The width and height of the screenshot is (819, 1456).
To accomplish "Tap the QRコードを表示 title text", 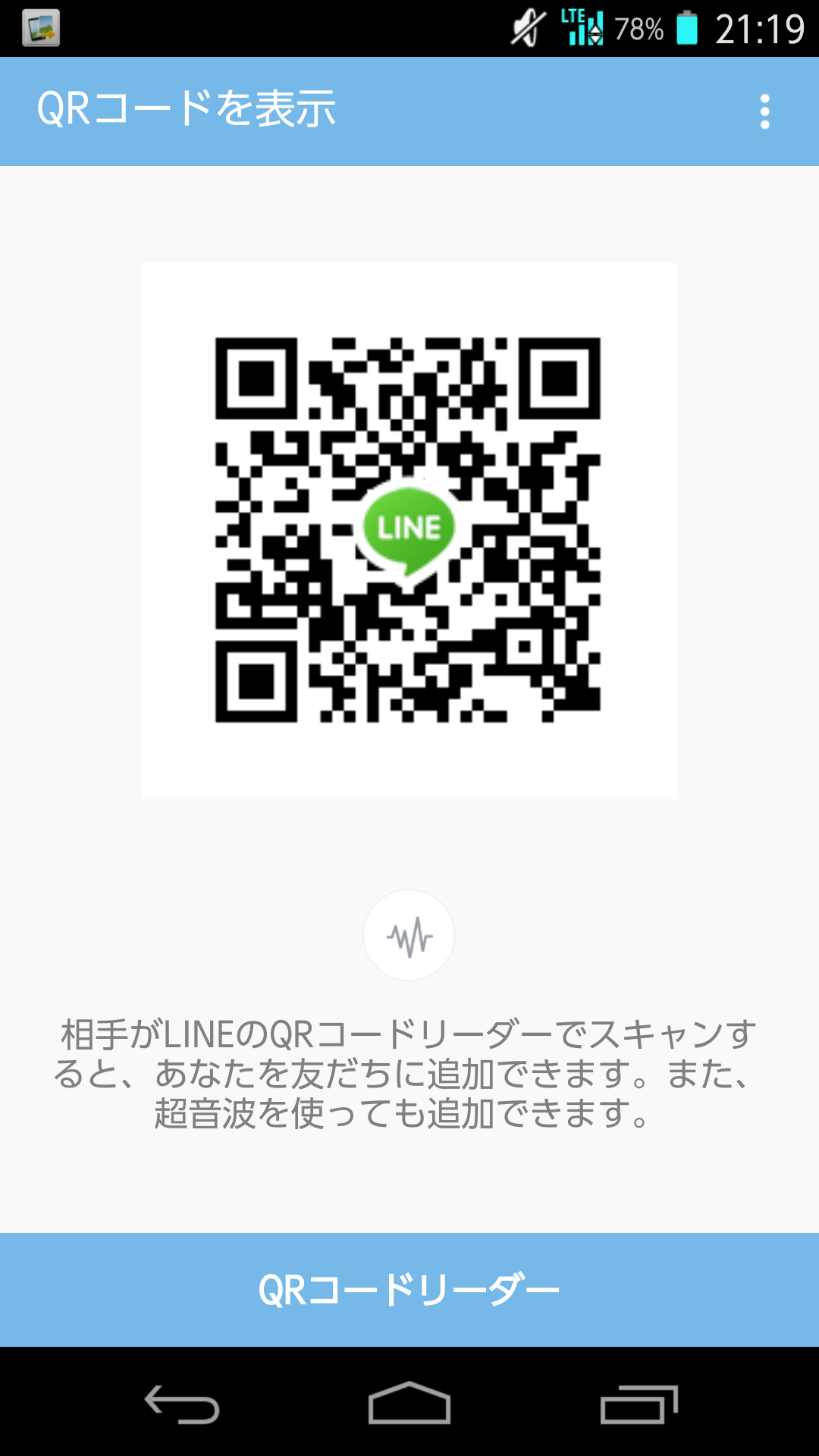I will 187,108.
